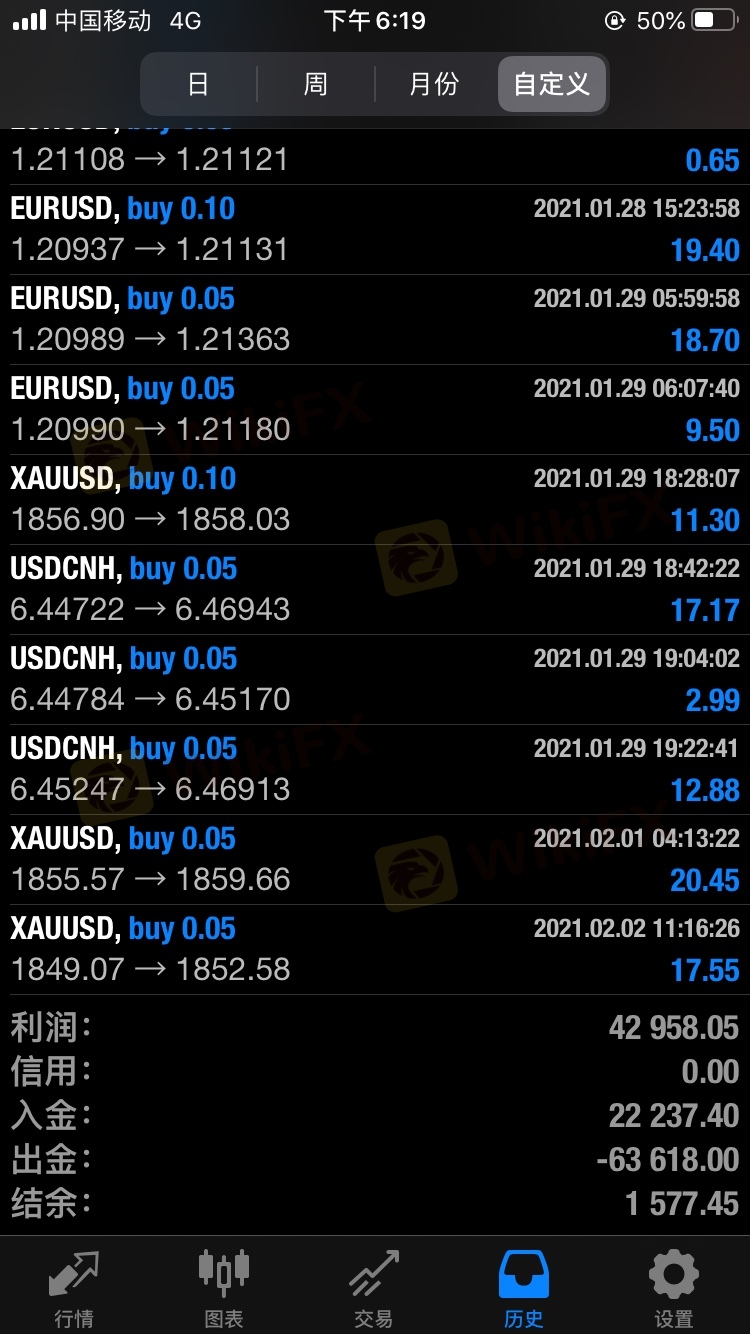This screenshot has height=1334, width=750.
Task: Tap the 历史 history tab
Action: [x=524, y=1286]
